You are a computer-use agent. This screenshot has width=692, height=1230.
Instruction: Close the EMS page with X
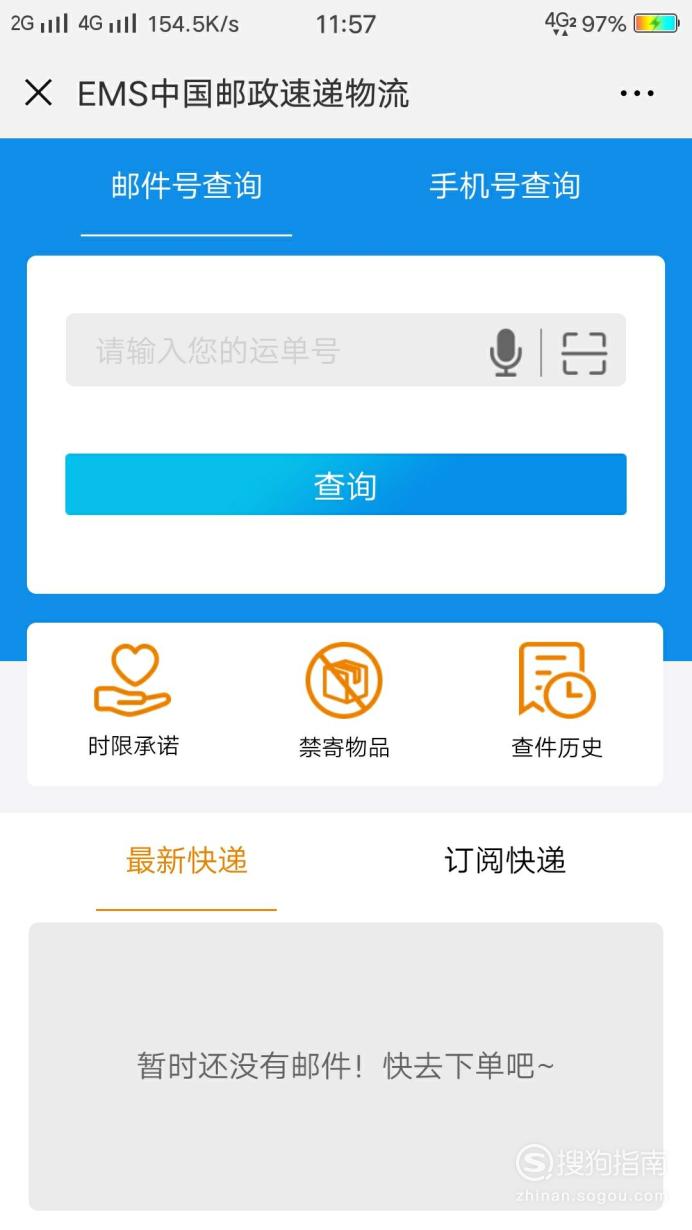(x=38, y=93)
